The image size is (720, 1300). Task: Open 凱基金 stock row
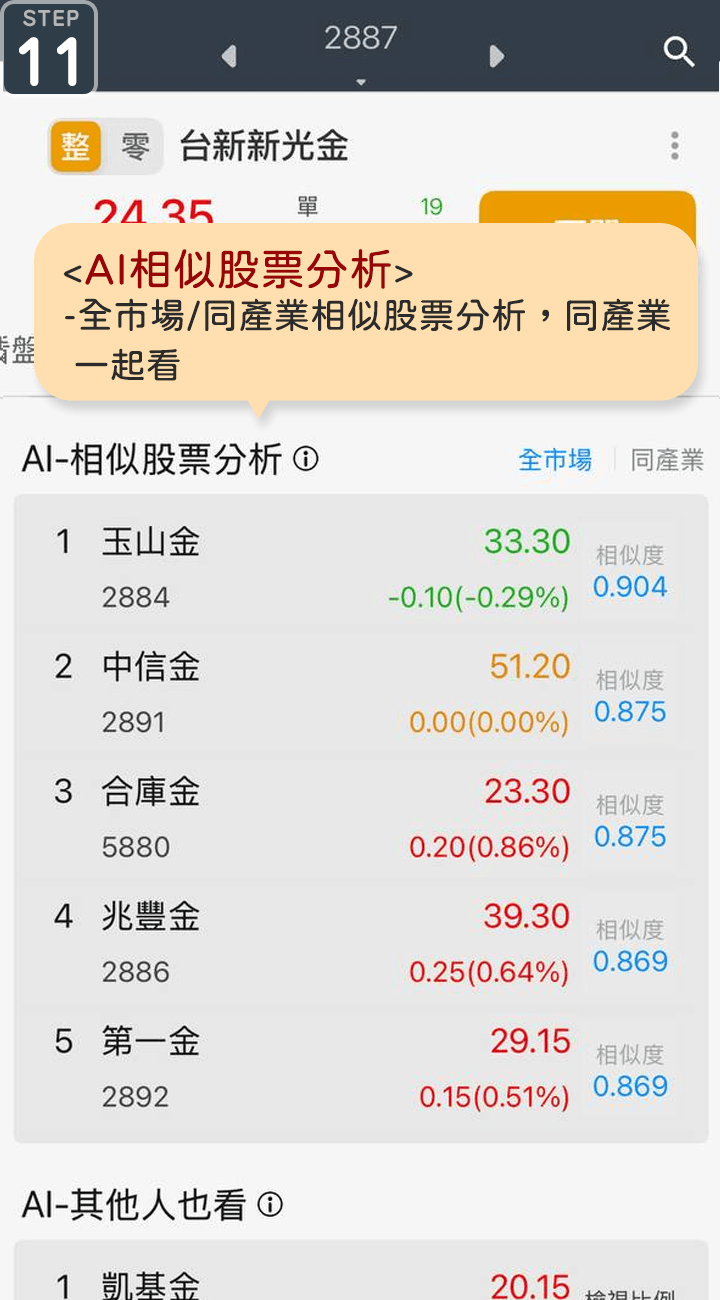[x=300, y=1280]
